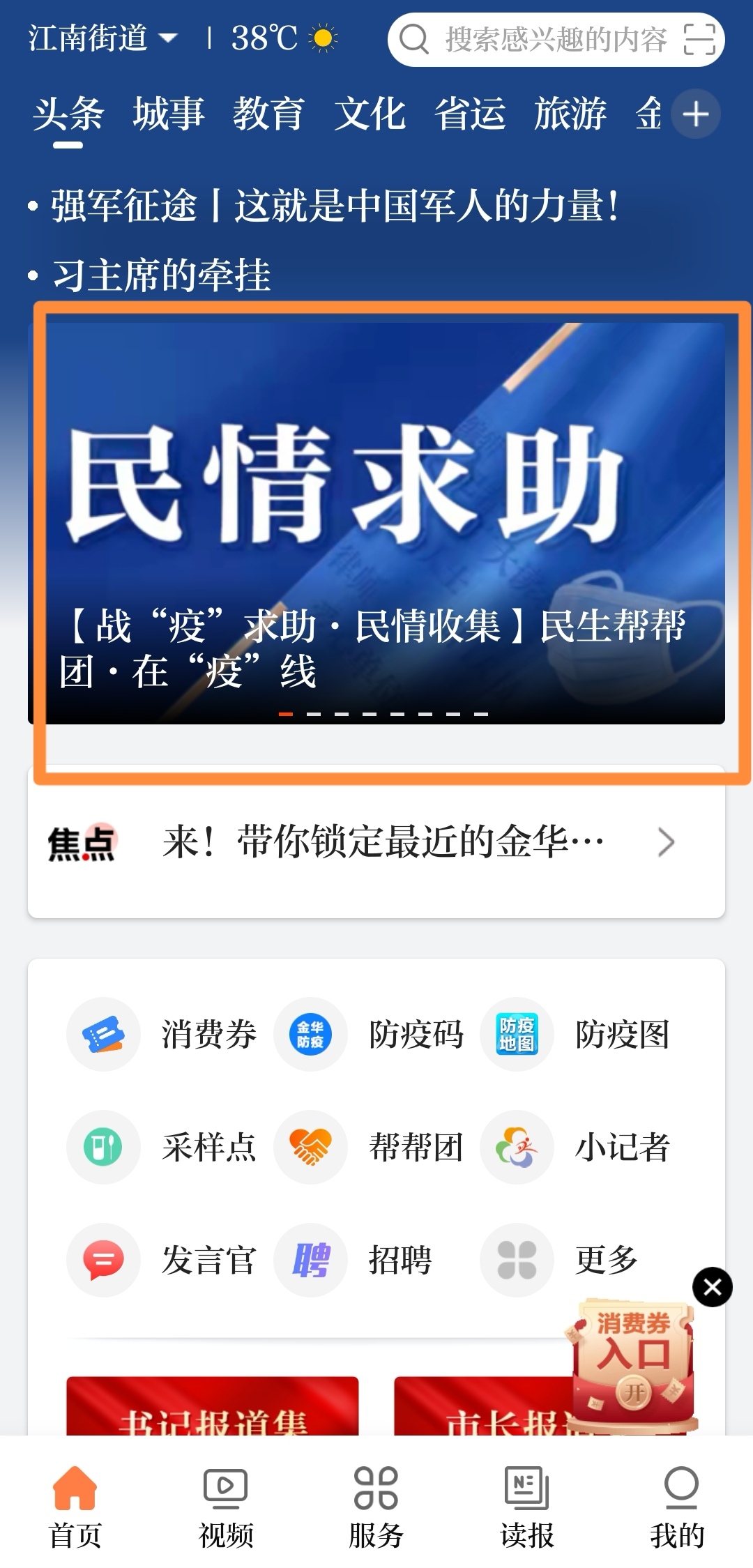Select the 旅游 tab
This screenshot has height=1568, width=753.
tap(570, 114)
